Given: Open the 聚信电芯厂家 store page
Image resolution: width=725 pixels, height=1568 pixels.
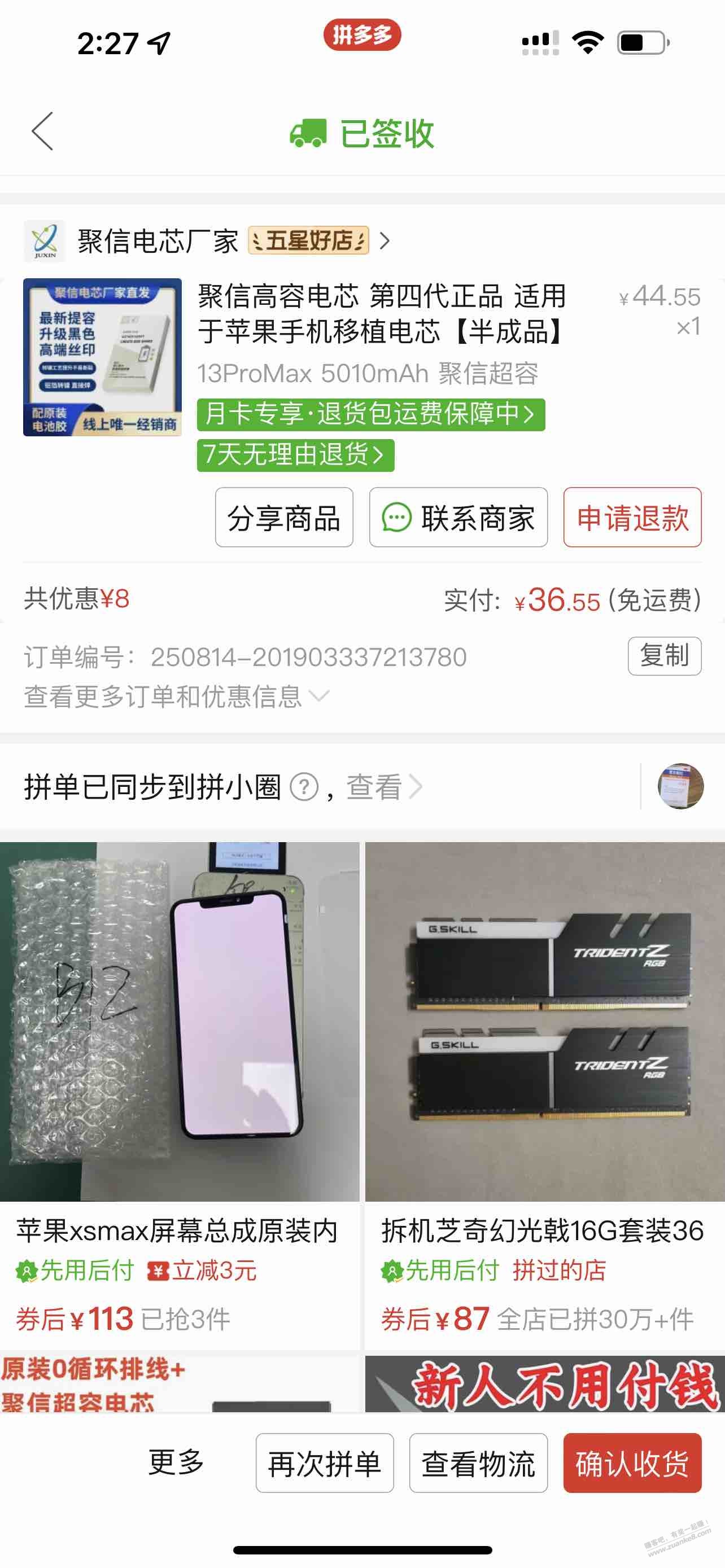Looking at the screenshot, I should click(158, 242).
